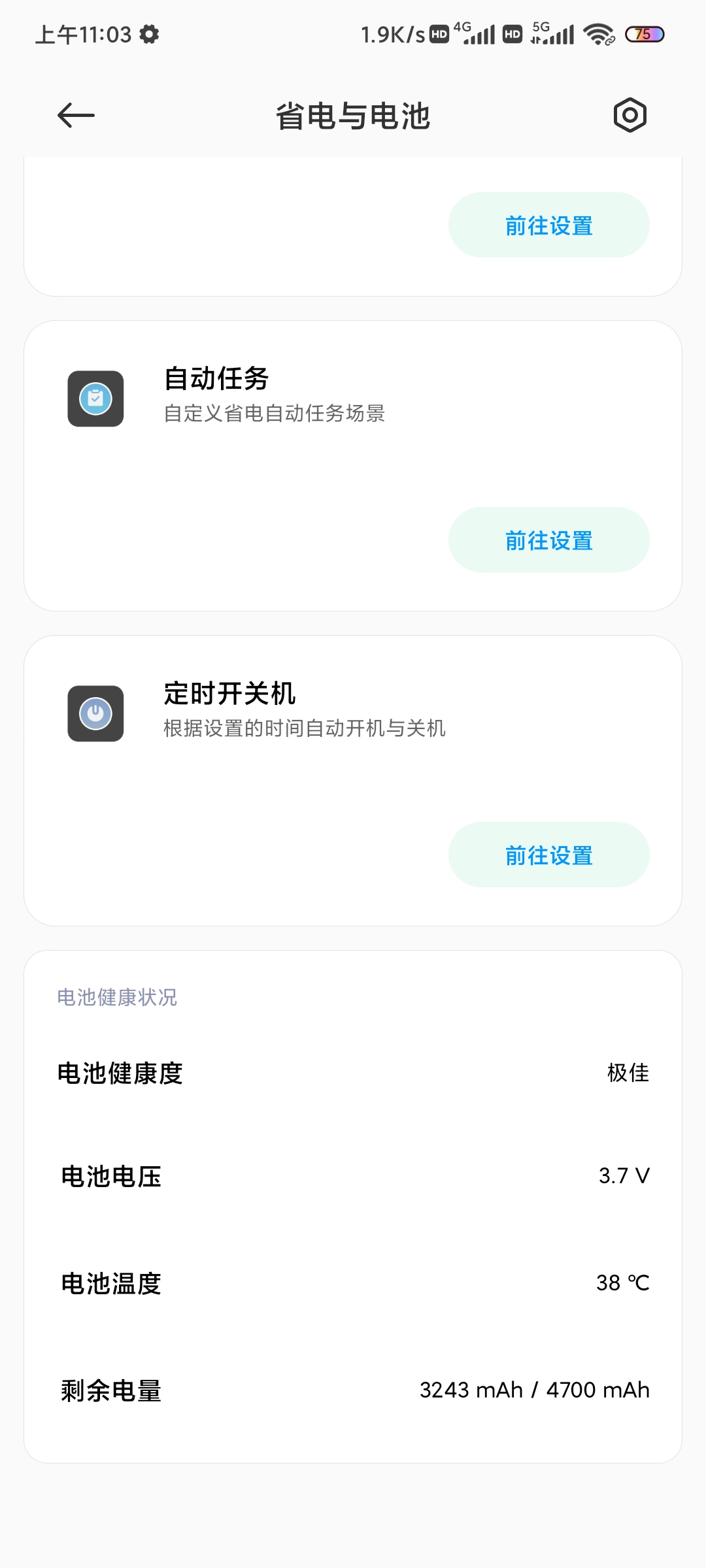Viewport: 706px width, 1568px height.
Task: Open the 电池健康度 row
Action: [353, 1073]
